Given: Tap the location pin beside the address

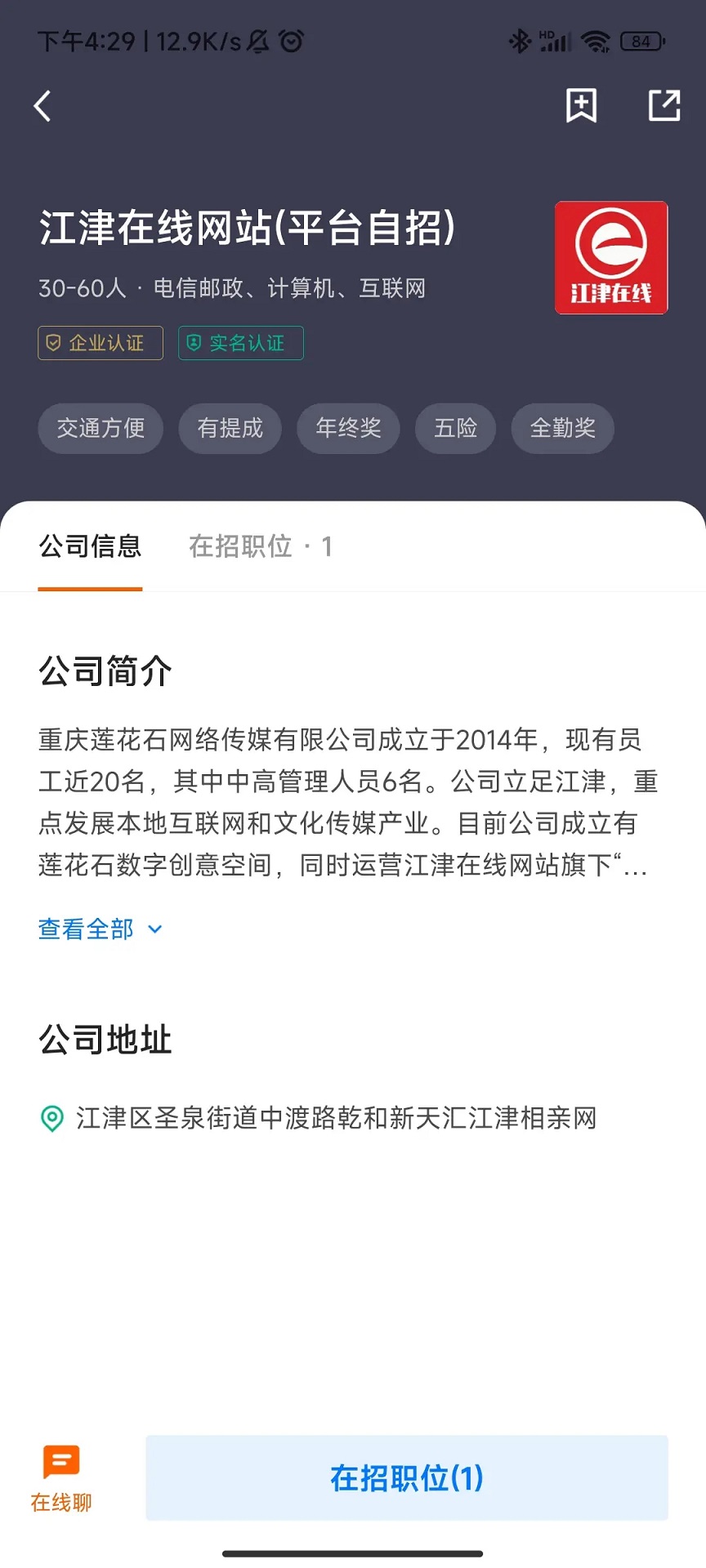Looking at the screenshot, I should click(51, 1118).
